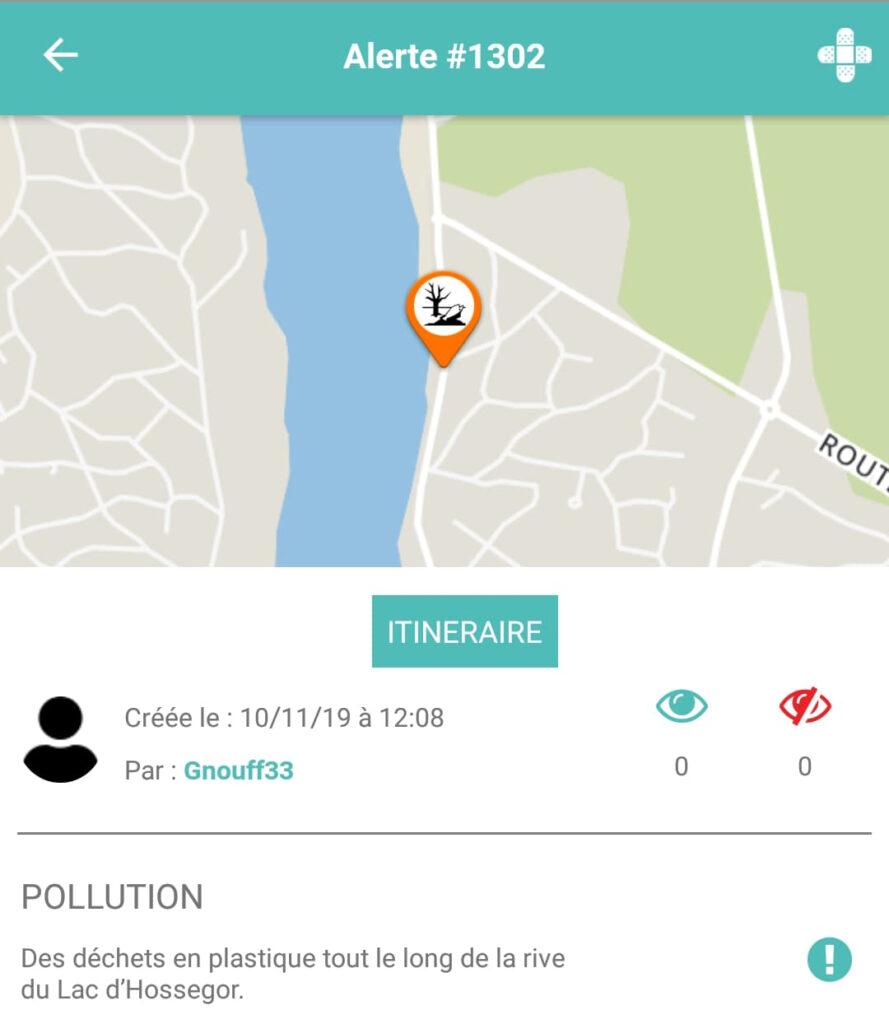Go back using the arrow
889x1024 pixels.
click(60, 56)
